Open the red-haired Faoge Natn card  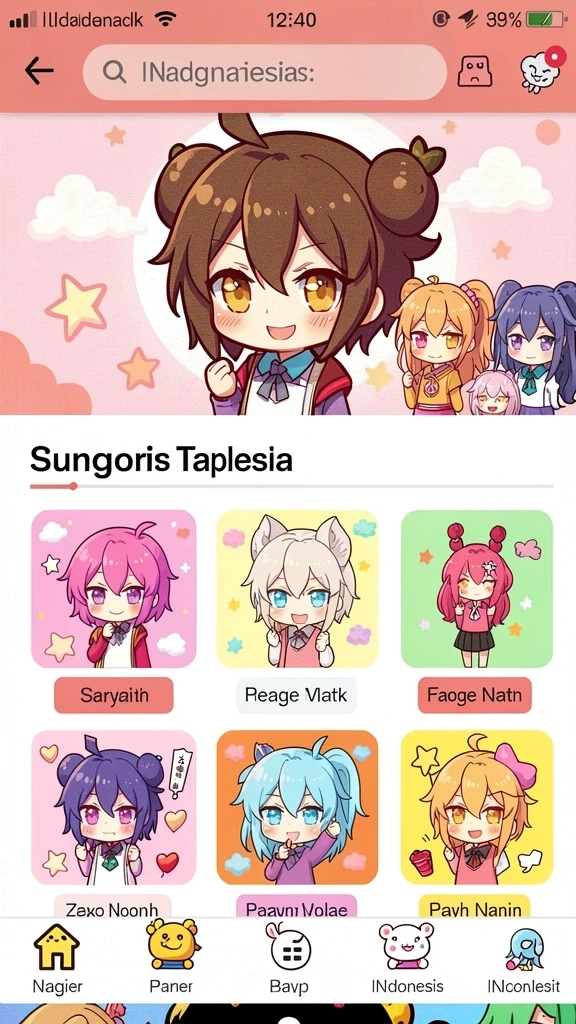coord(477,588)
